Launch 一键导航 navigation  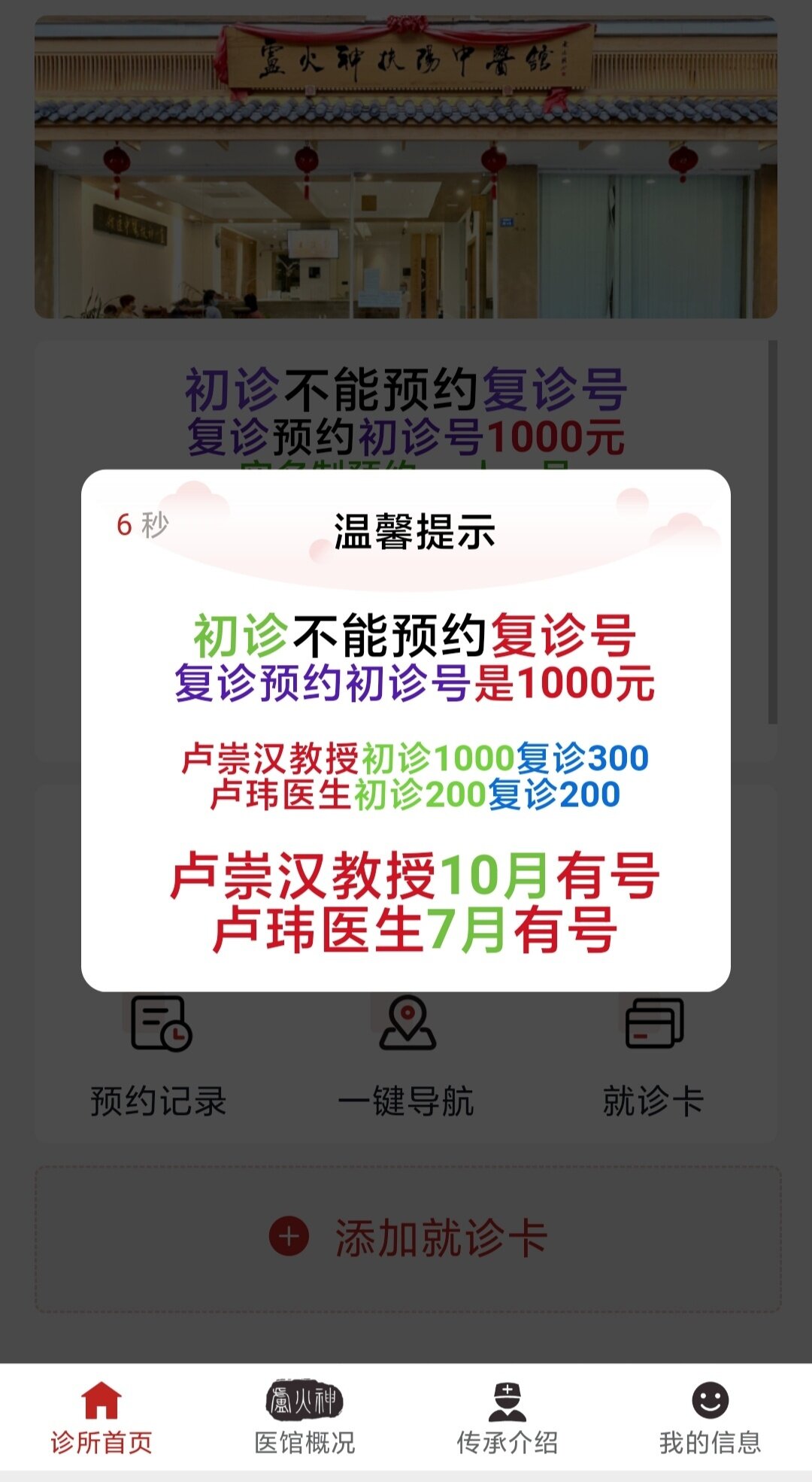point(407,1057)
